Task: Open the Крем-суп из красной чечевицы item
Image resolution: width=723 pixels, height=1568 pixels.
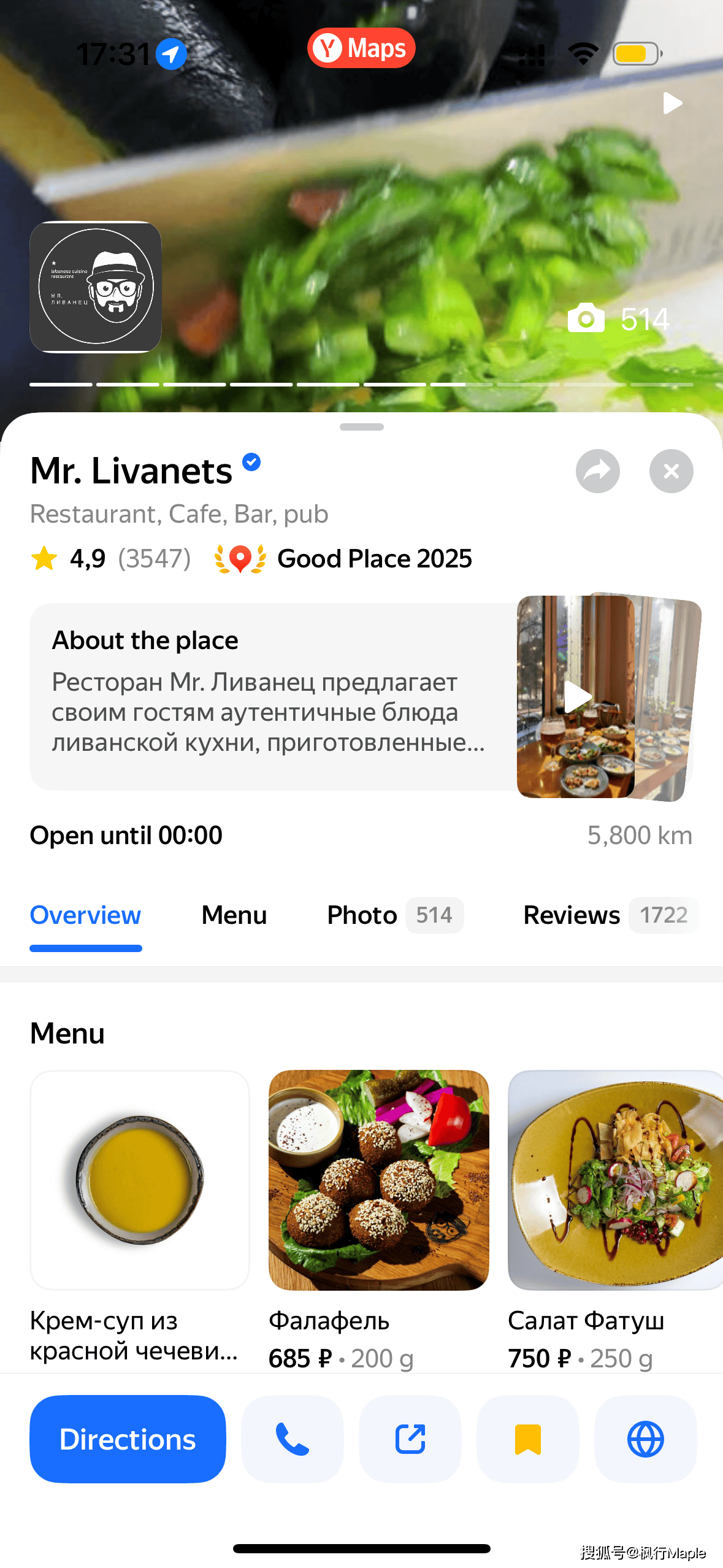Action: click(139, 1181)
